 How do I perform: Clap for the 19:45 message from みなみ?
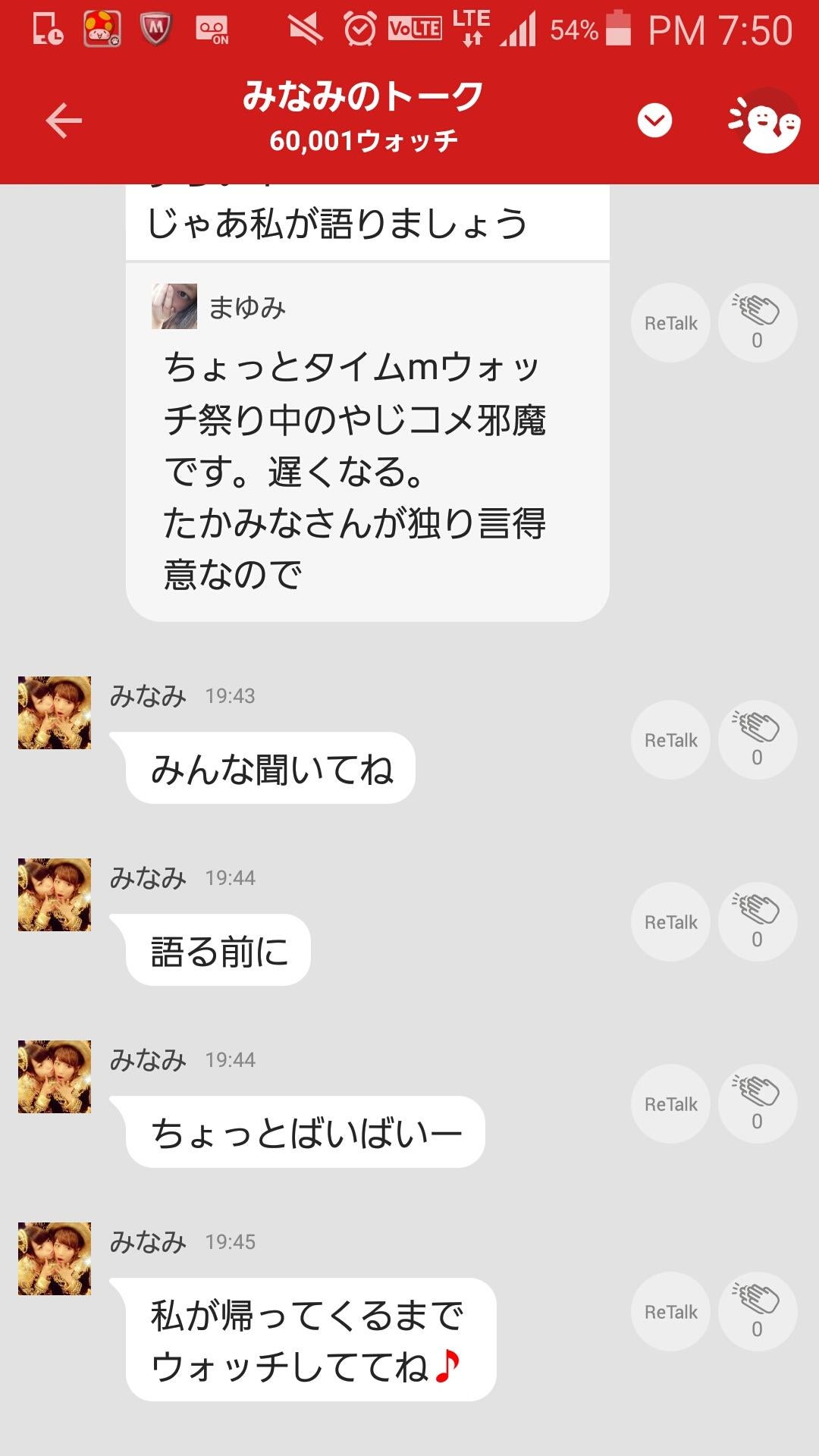coord(757,1312)
